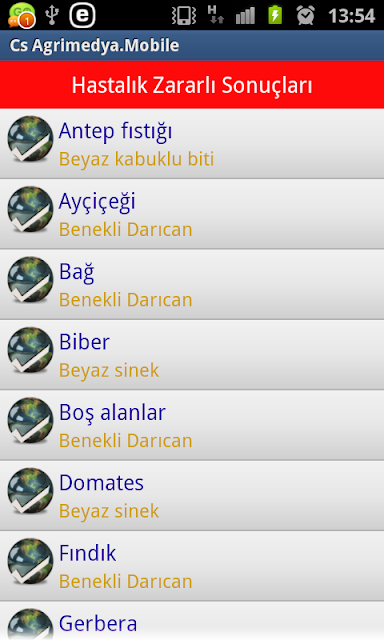Tap the Gerbera row
This screenshot has height=640, width=384.
(192, 621)
